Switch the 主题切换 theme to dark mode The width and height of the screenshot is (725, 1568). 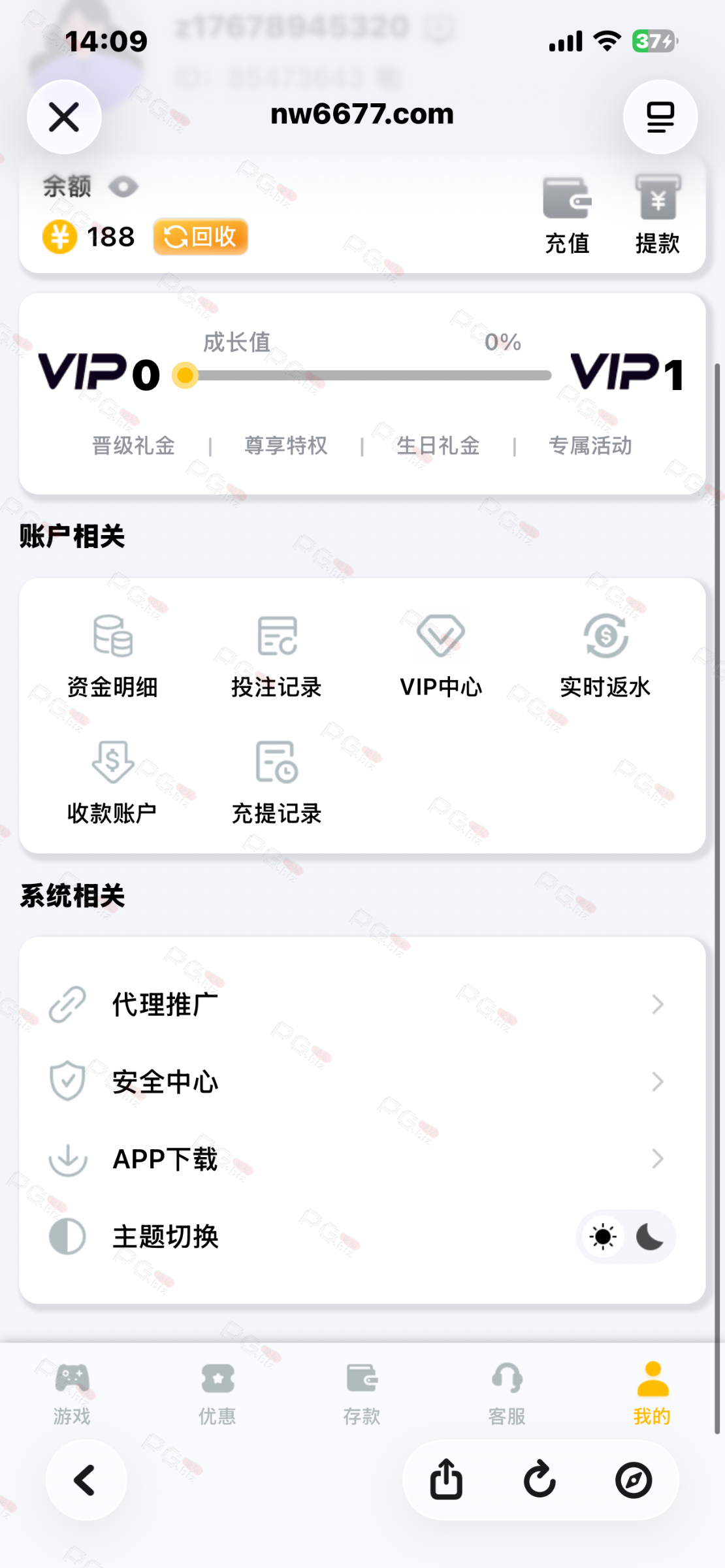(x=649, y=1237)
